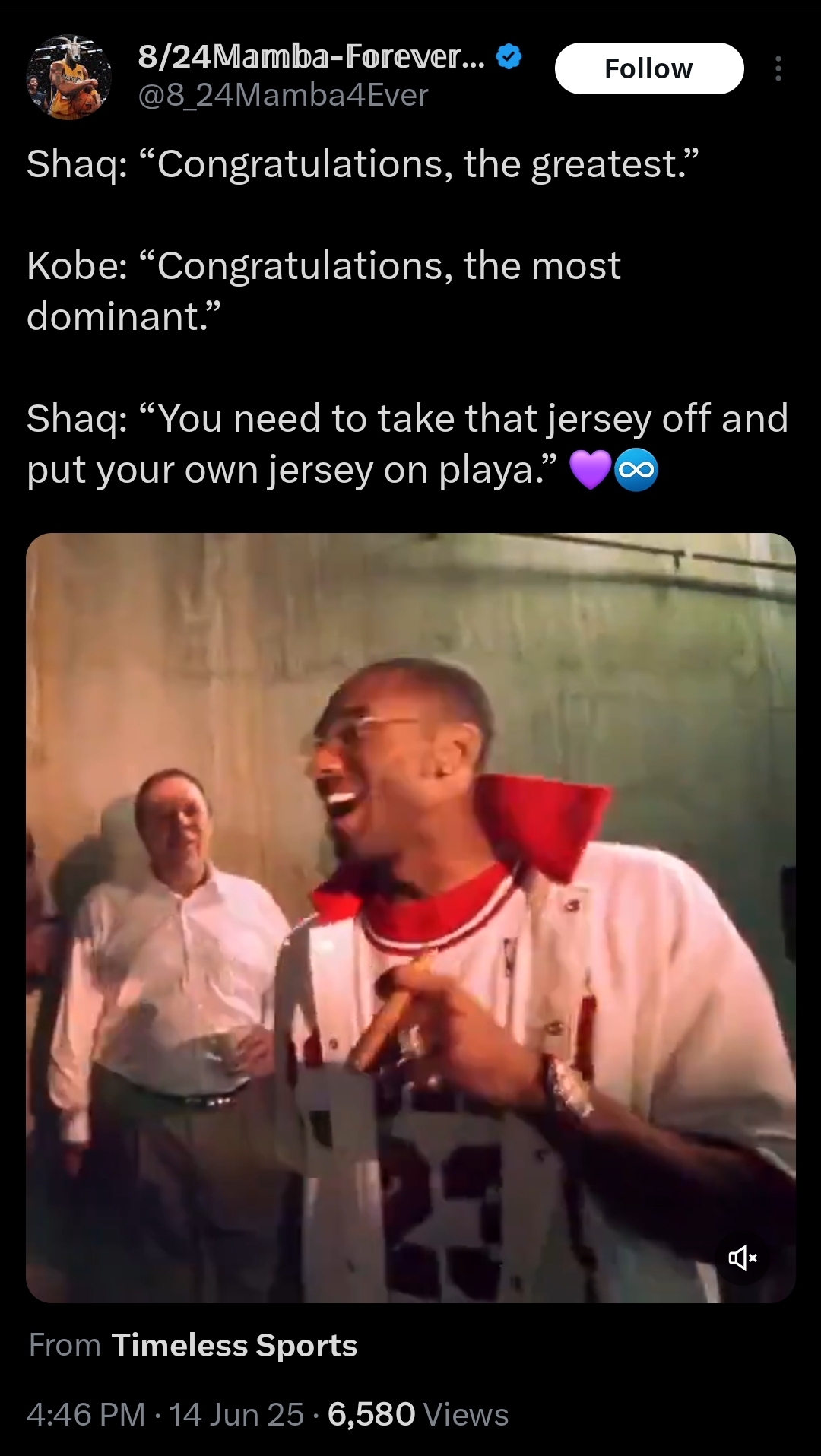Viewport: 821px width, 1456px height.
Task: View the 6,580 Views analytics
Action: click(x=418, y=1415)
